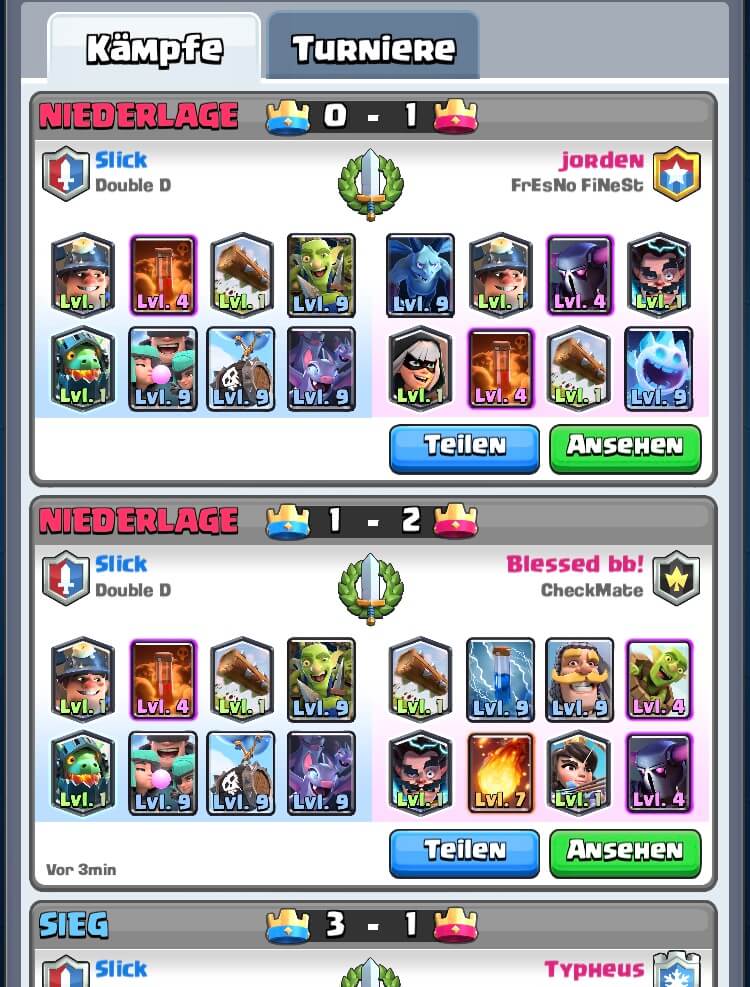Viewport: 750px width, 987px height.
Task: Open Blessed bb!'s player profile
Action: point(574,564)
